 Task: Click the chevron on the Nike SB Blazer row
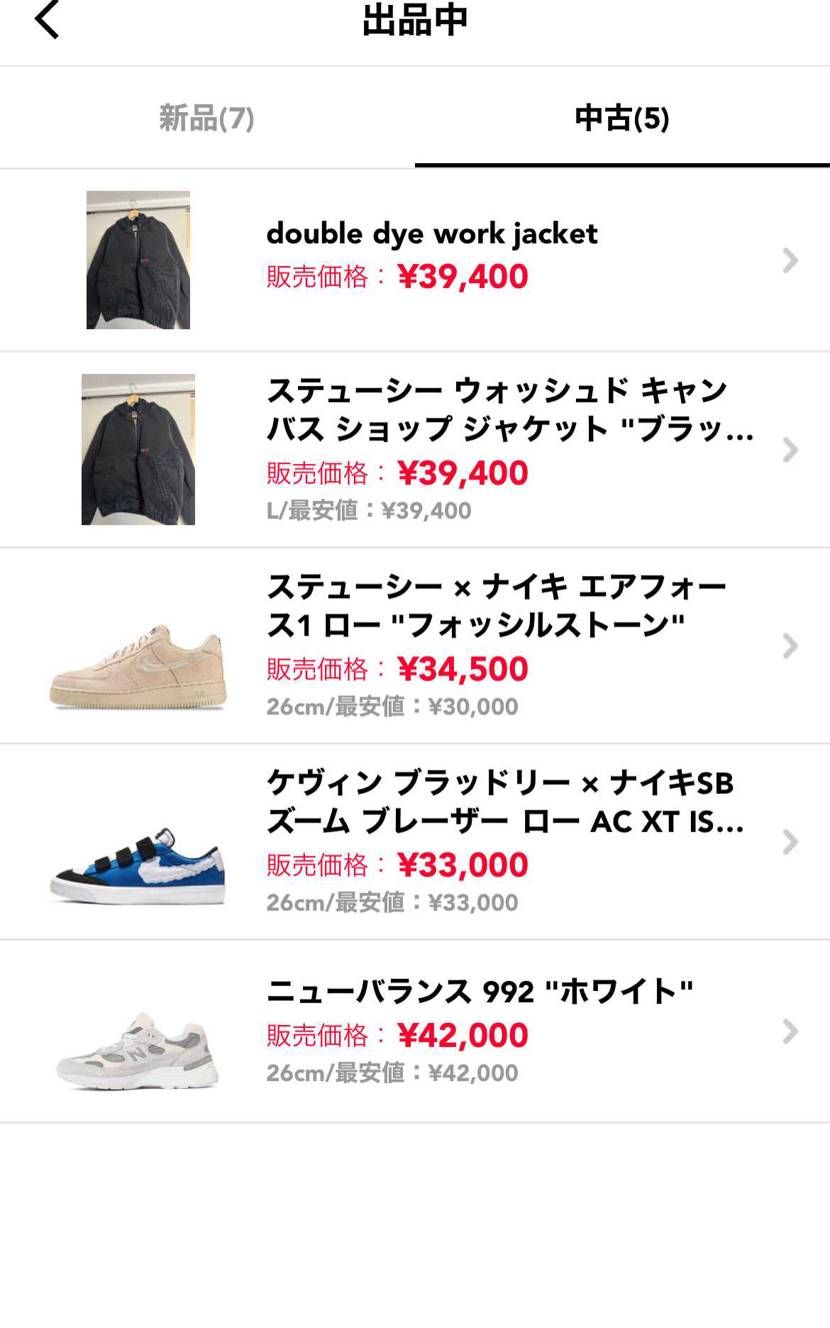click(791, 842)
